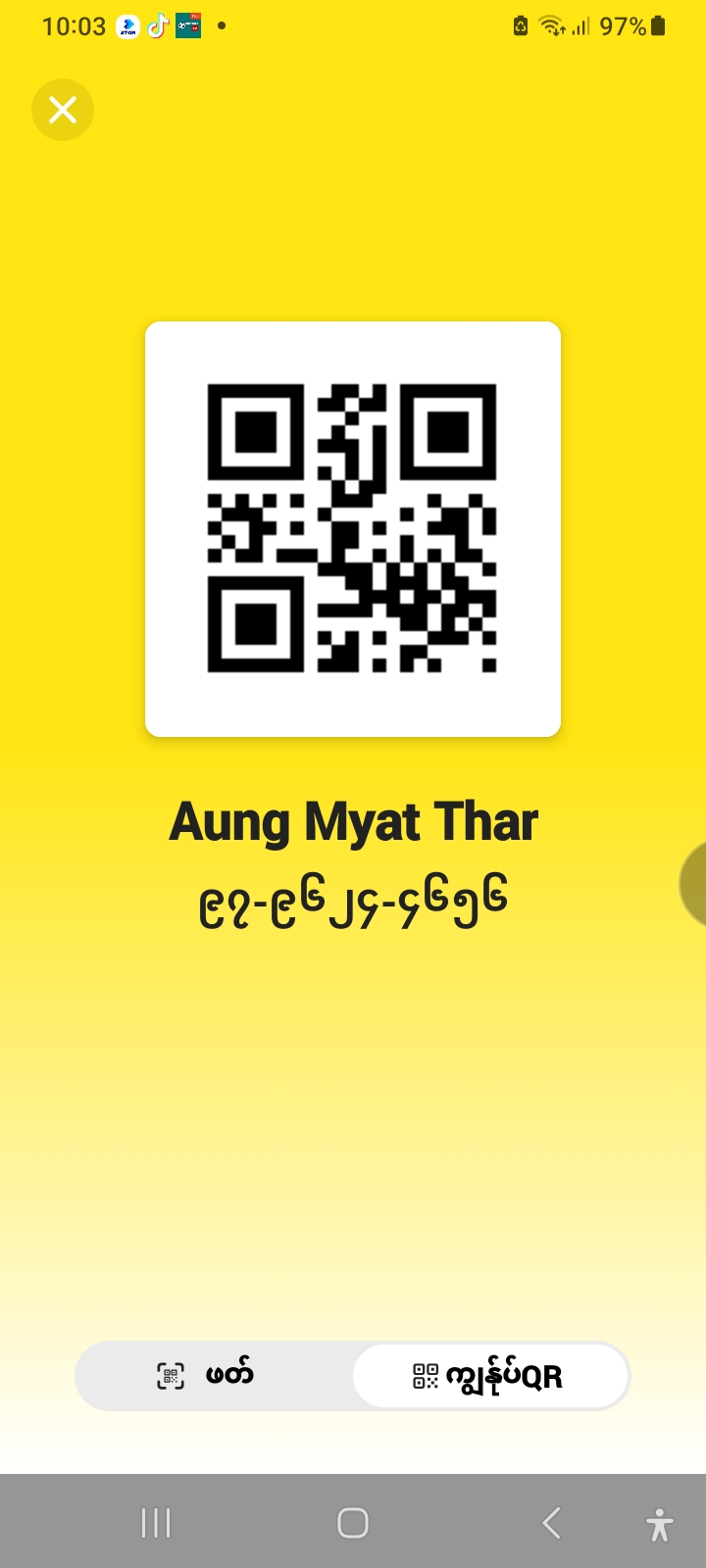Go back using system navigation
This screenshot has height=1568, width=706.
pyautogui.click(x=552, y=1523)
